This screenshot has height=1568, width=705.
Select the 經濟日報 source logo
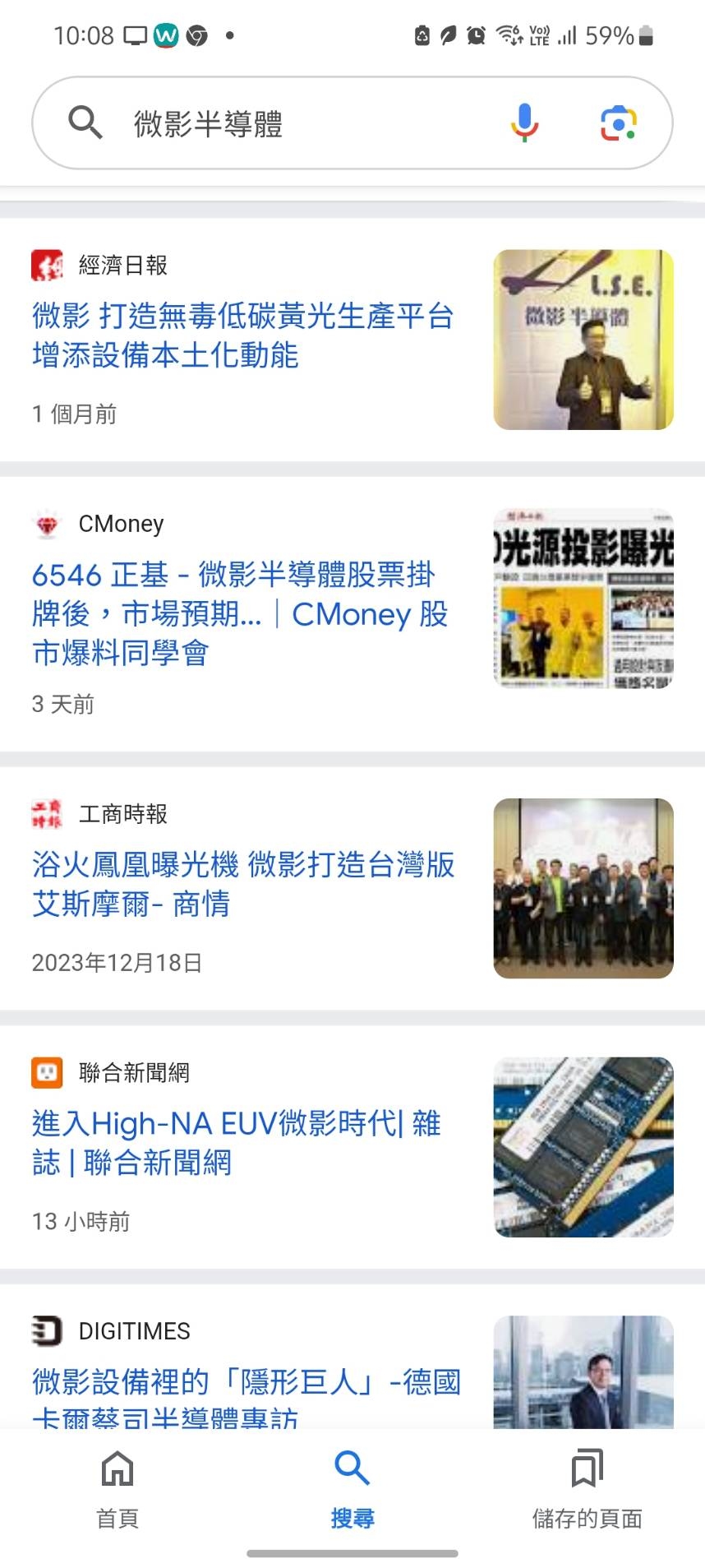pos(47,265)
